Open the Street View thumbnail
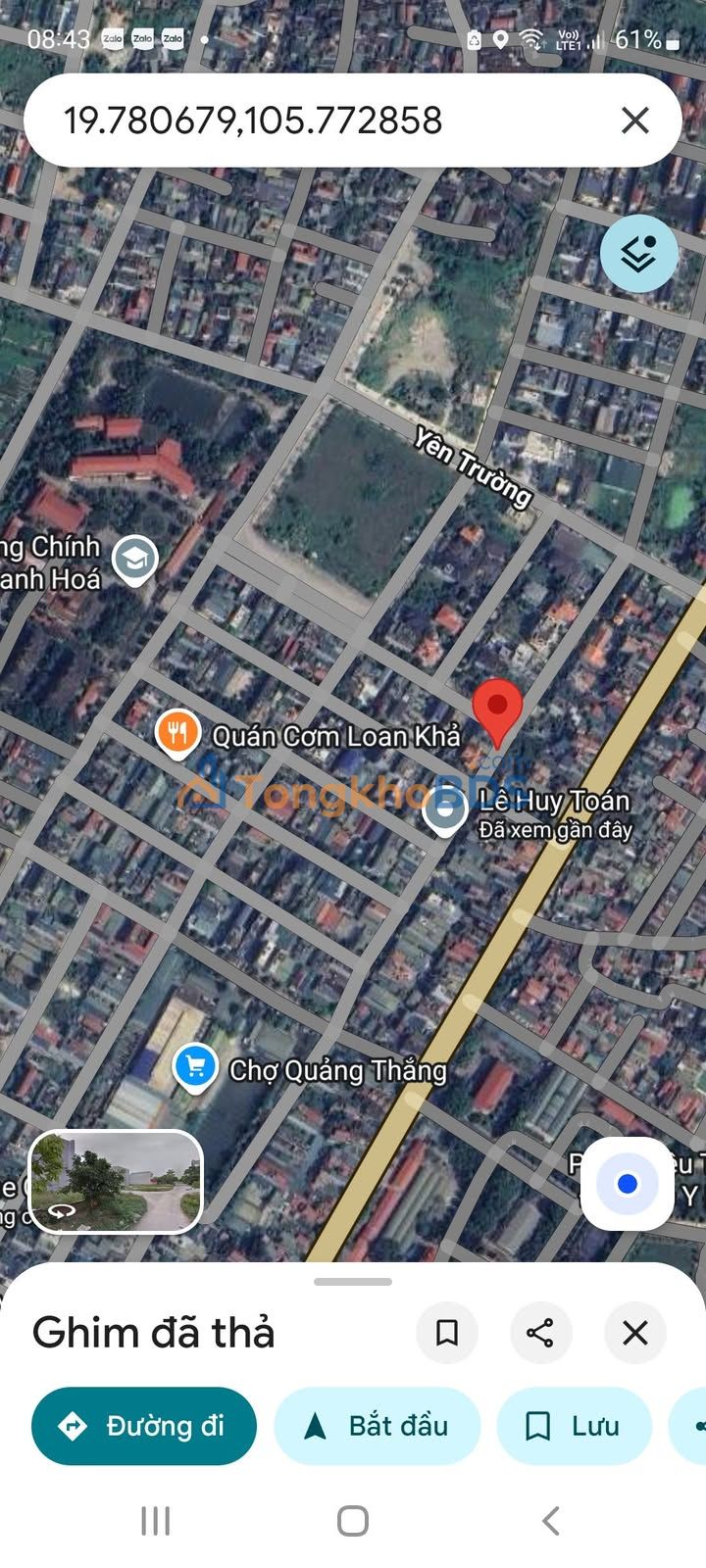This screenshot has height=1568, width=706. tap(116, 1181)
